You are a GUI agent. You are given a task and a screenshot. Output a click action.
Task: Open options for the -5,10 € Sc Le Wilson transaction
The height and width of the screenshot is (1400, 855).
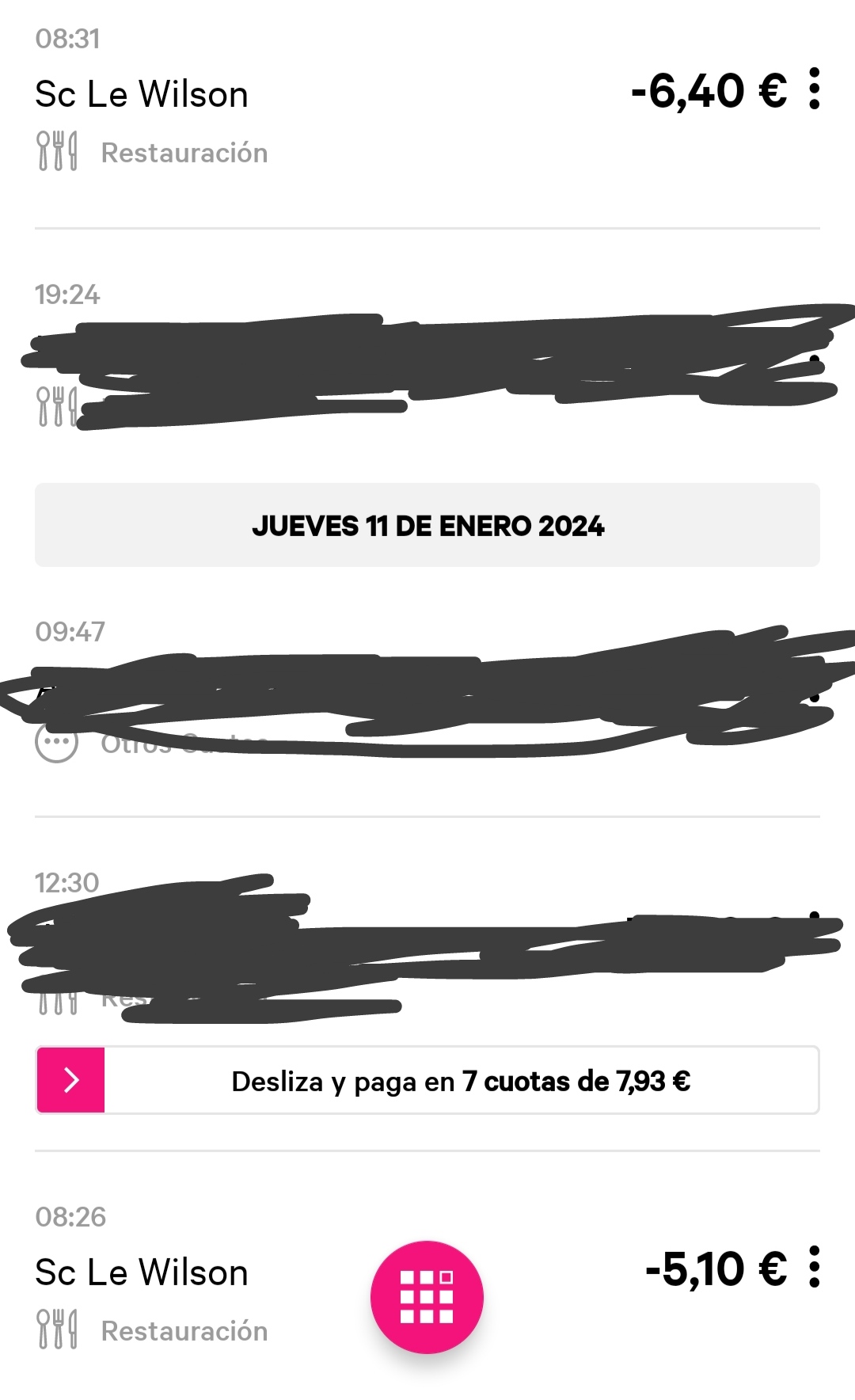click(814, 1267)
